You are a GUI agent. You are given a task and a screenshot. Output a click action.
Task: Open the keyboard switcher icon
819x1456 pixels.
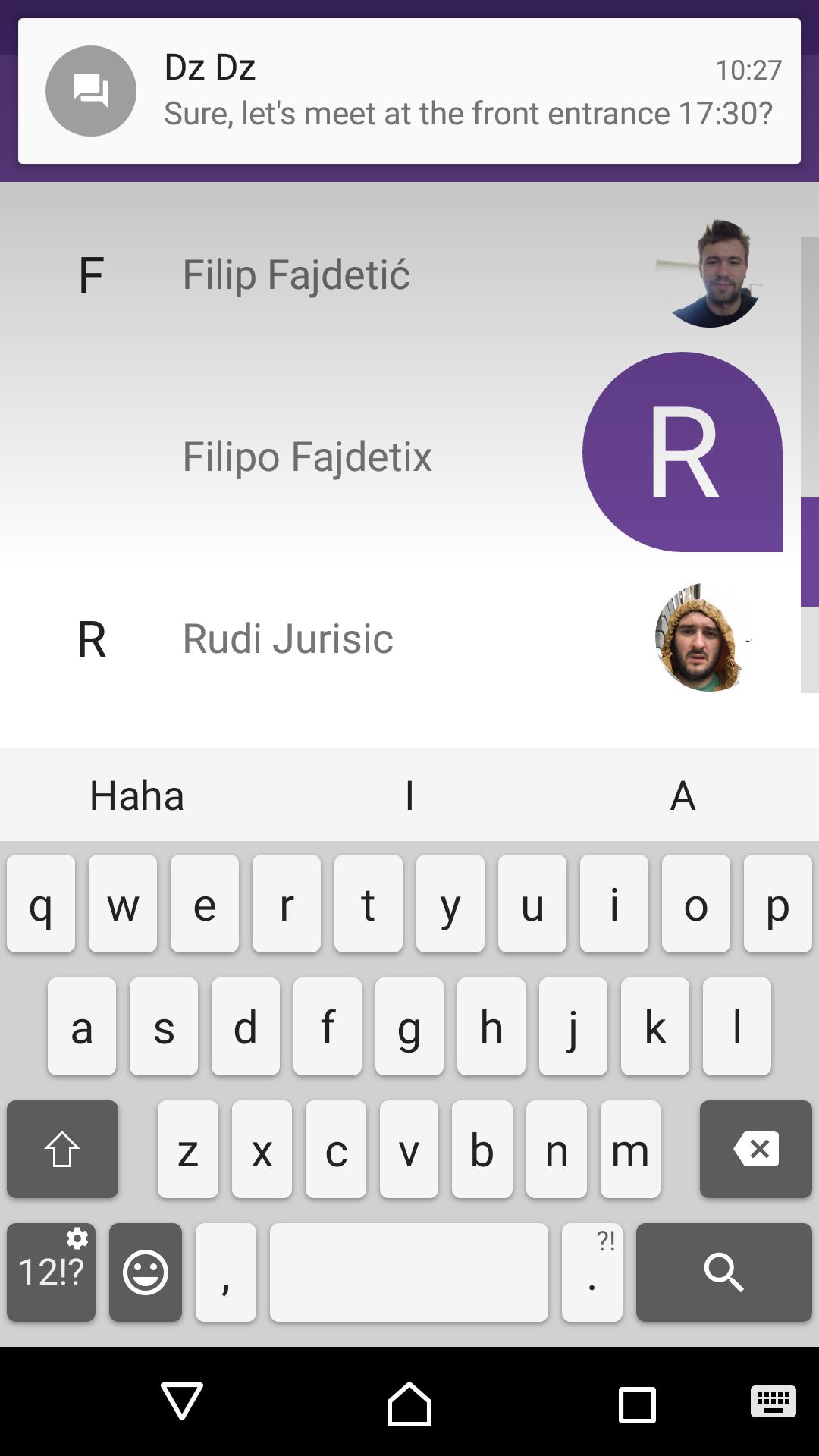[x=773, y=1401]
